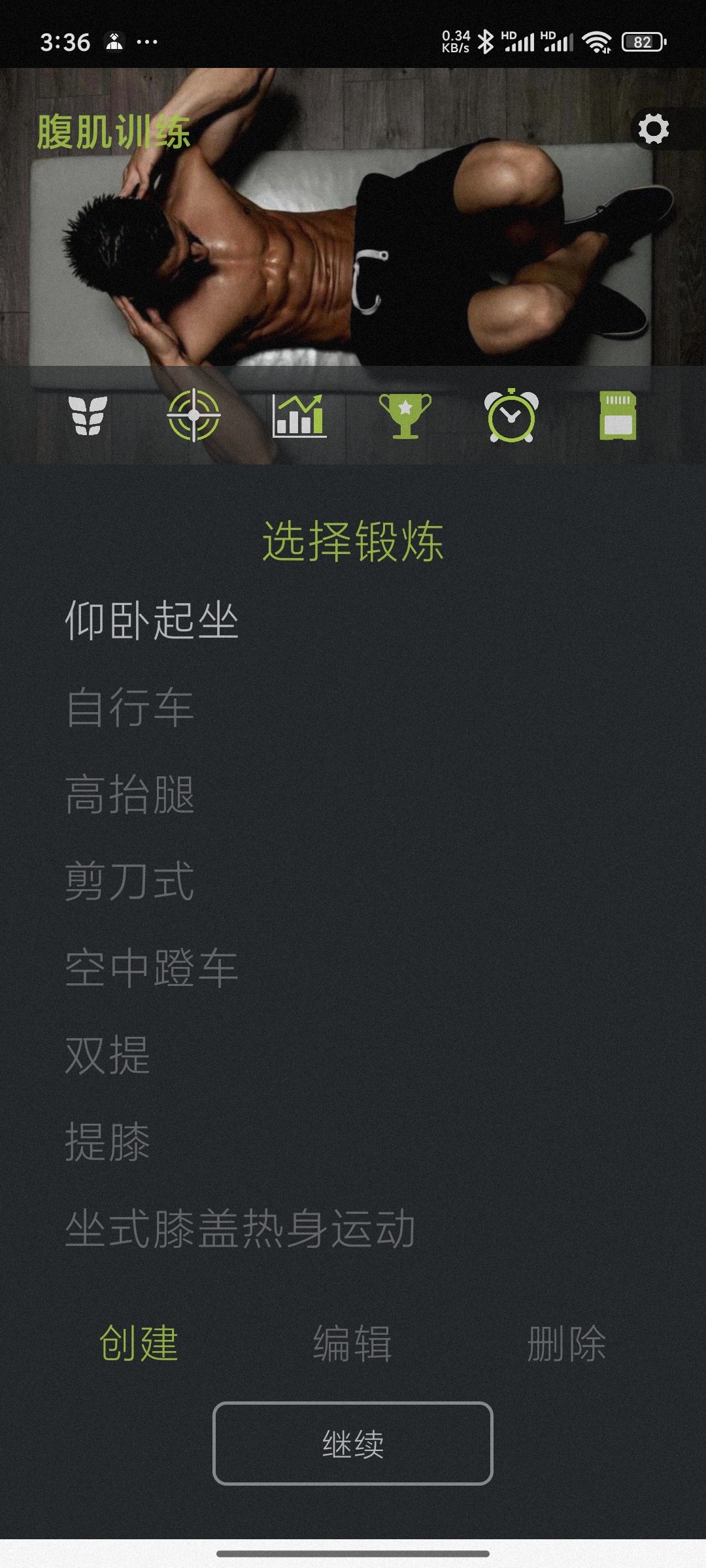Open settings with the gear icon

(653, 129)
